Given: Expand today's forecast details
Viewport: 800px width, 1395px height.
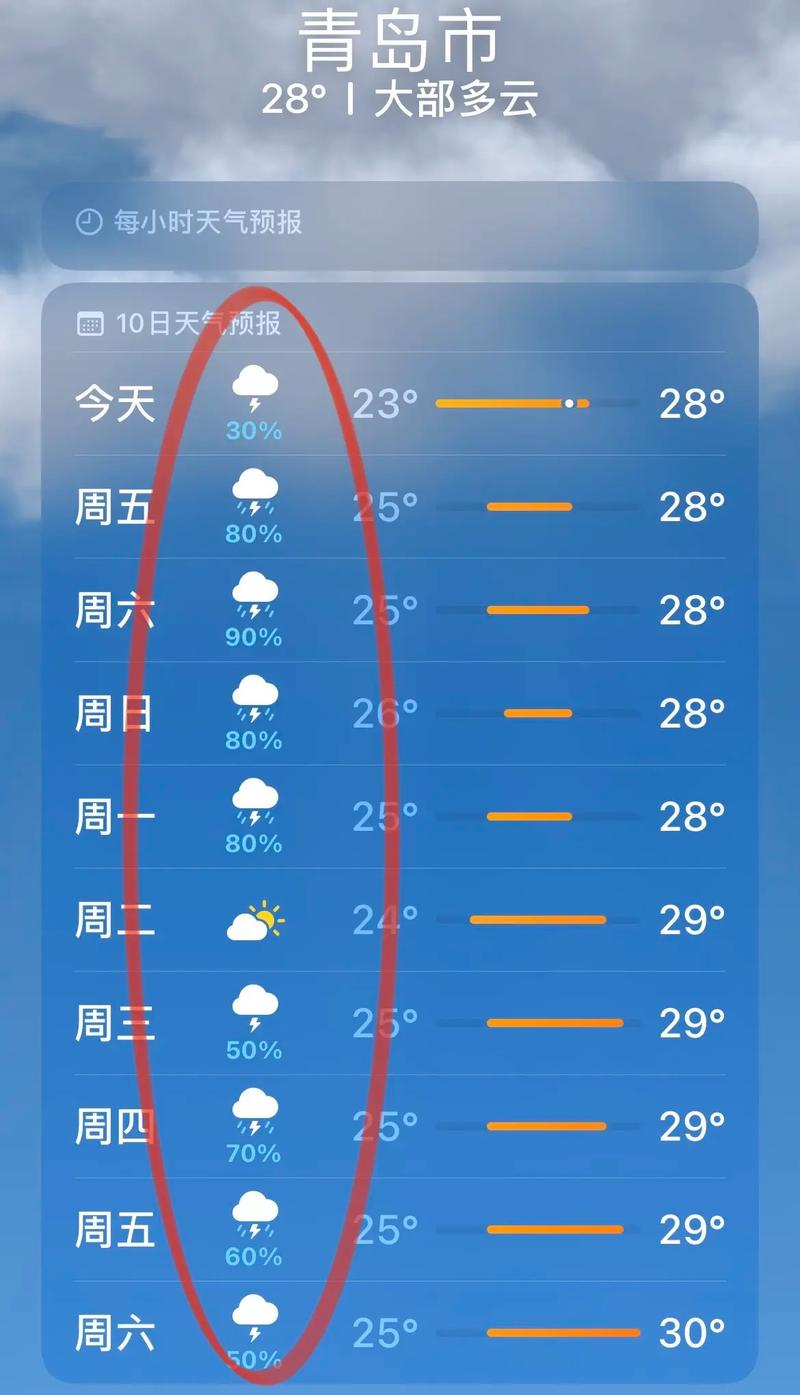Looking at the screenshot, I should click(x=400, y=402).
